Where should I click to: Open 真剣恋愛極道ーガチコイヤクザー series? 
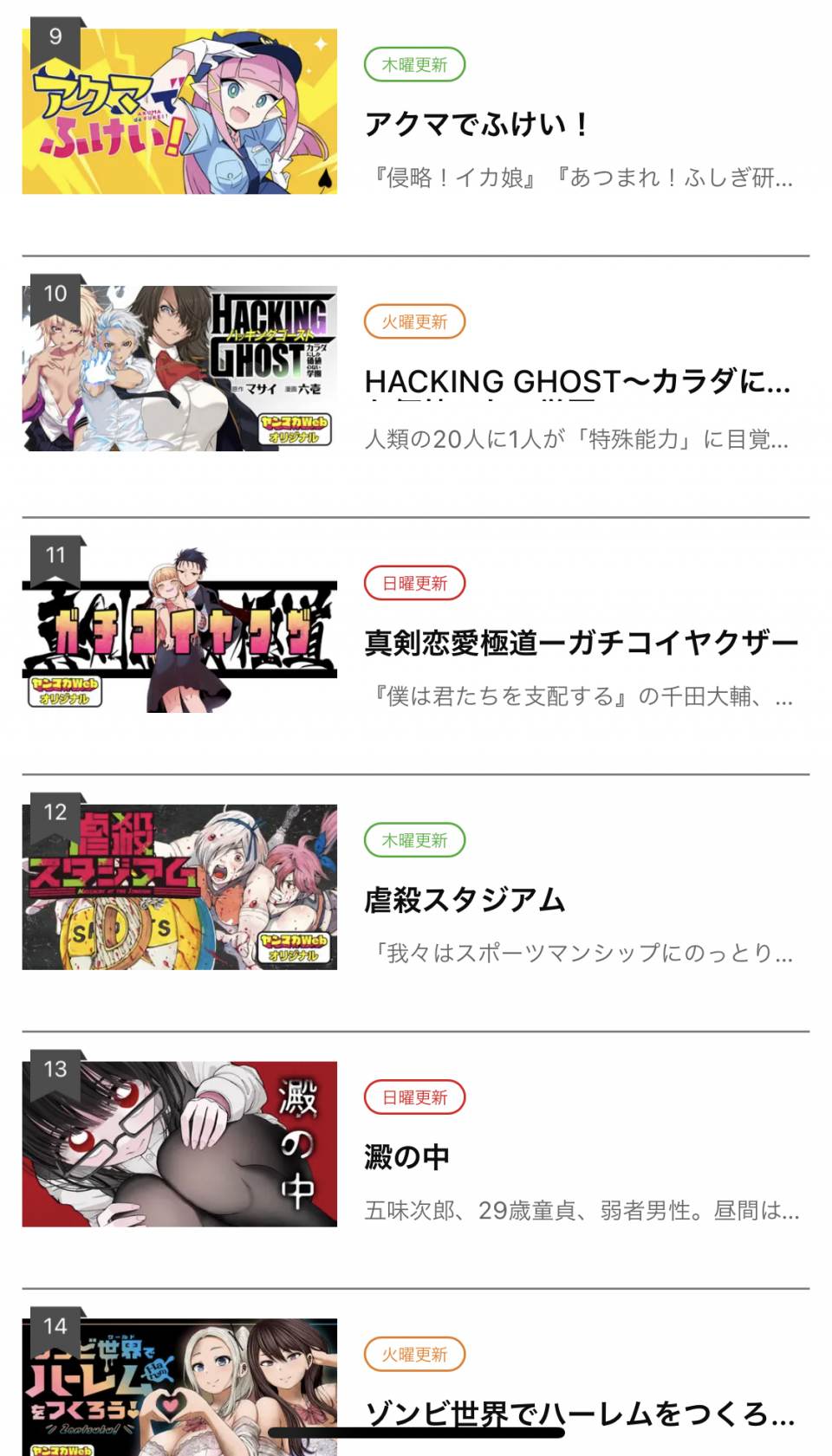581,643
